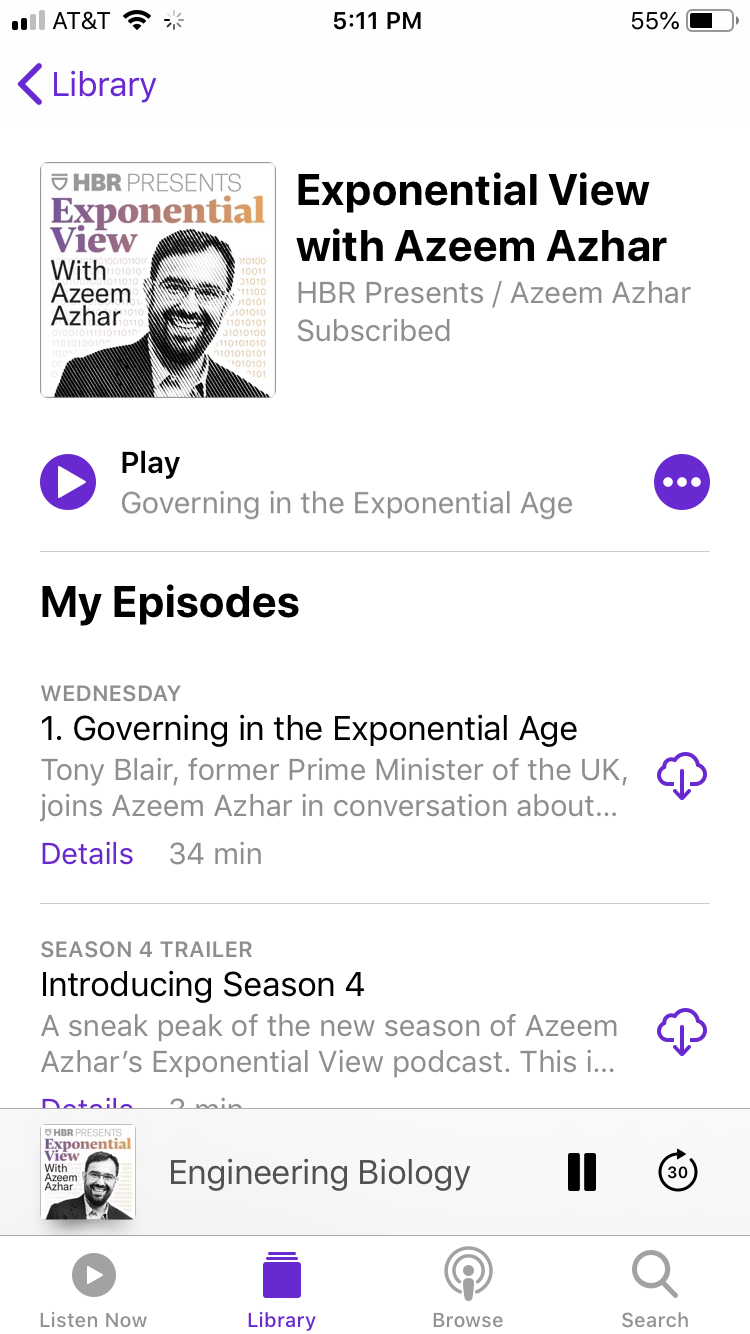Open more options for the podcast

coord(681,481)
